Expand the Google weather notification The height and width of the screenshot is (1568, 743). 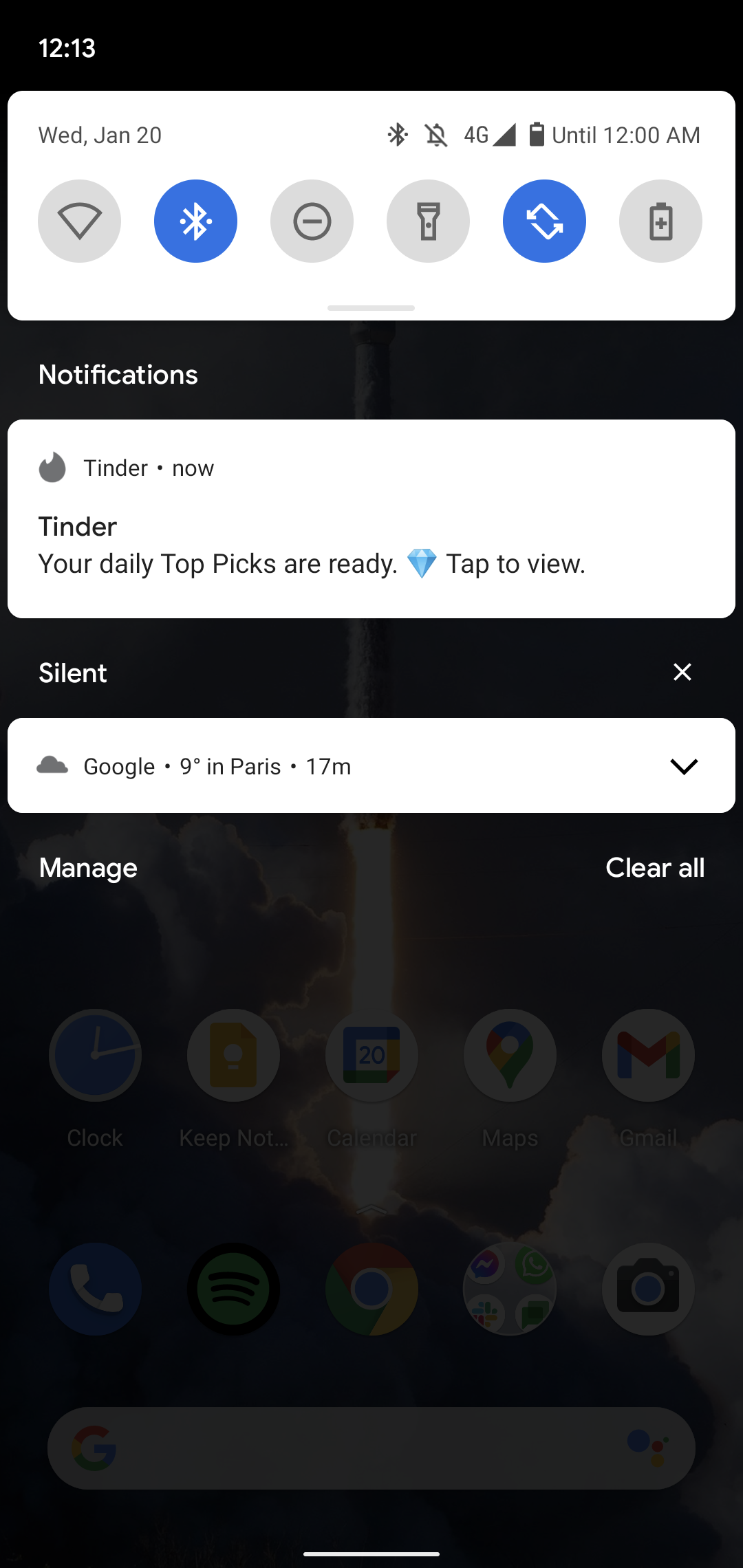tap(684, 765)
